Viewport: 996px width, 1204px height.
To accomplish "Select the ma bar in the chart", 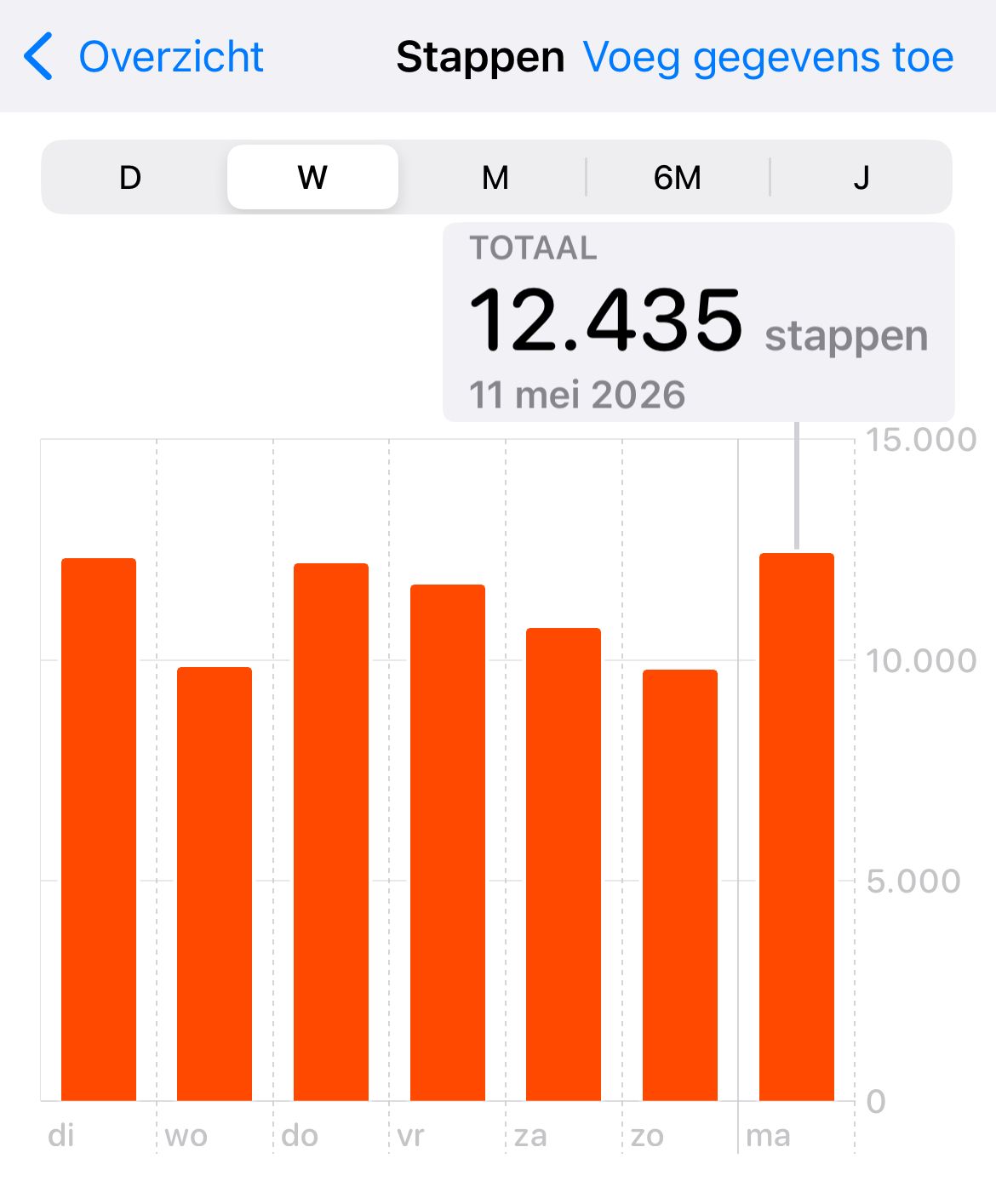I will tap(797, 827).
